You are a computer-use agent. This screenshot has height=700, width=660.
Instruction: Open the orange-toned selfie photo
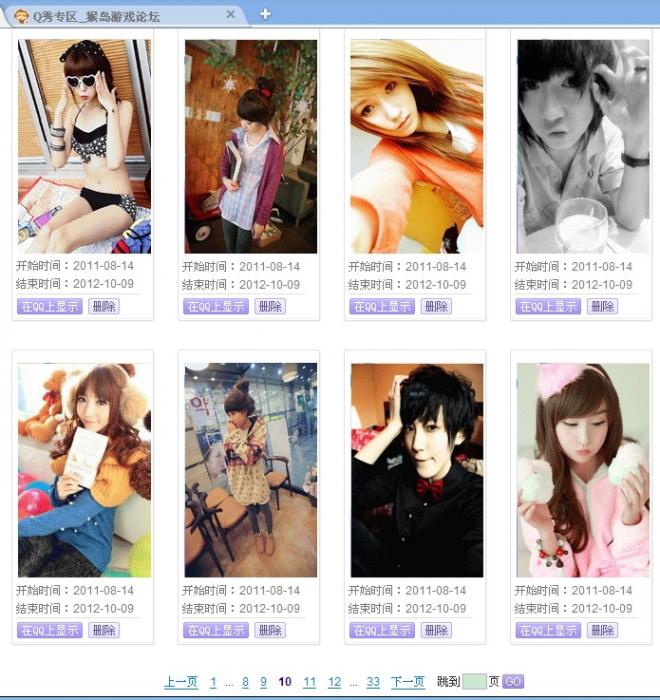tap(417, 146)
